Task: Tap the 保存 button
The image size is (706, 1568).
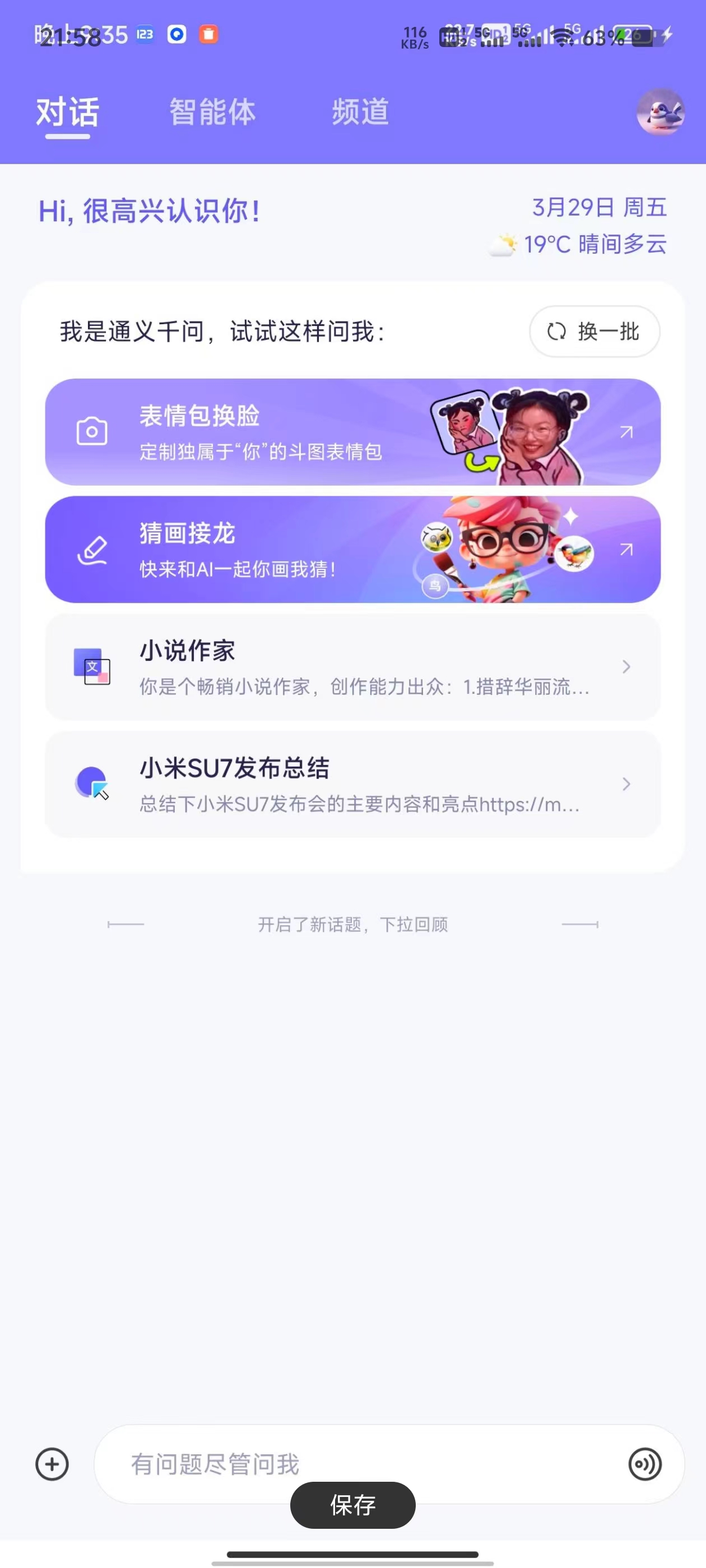Action: click(x=352, y=1505)
